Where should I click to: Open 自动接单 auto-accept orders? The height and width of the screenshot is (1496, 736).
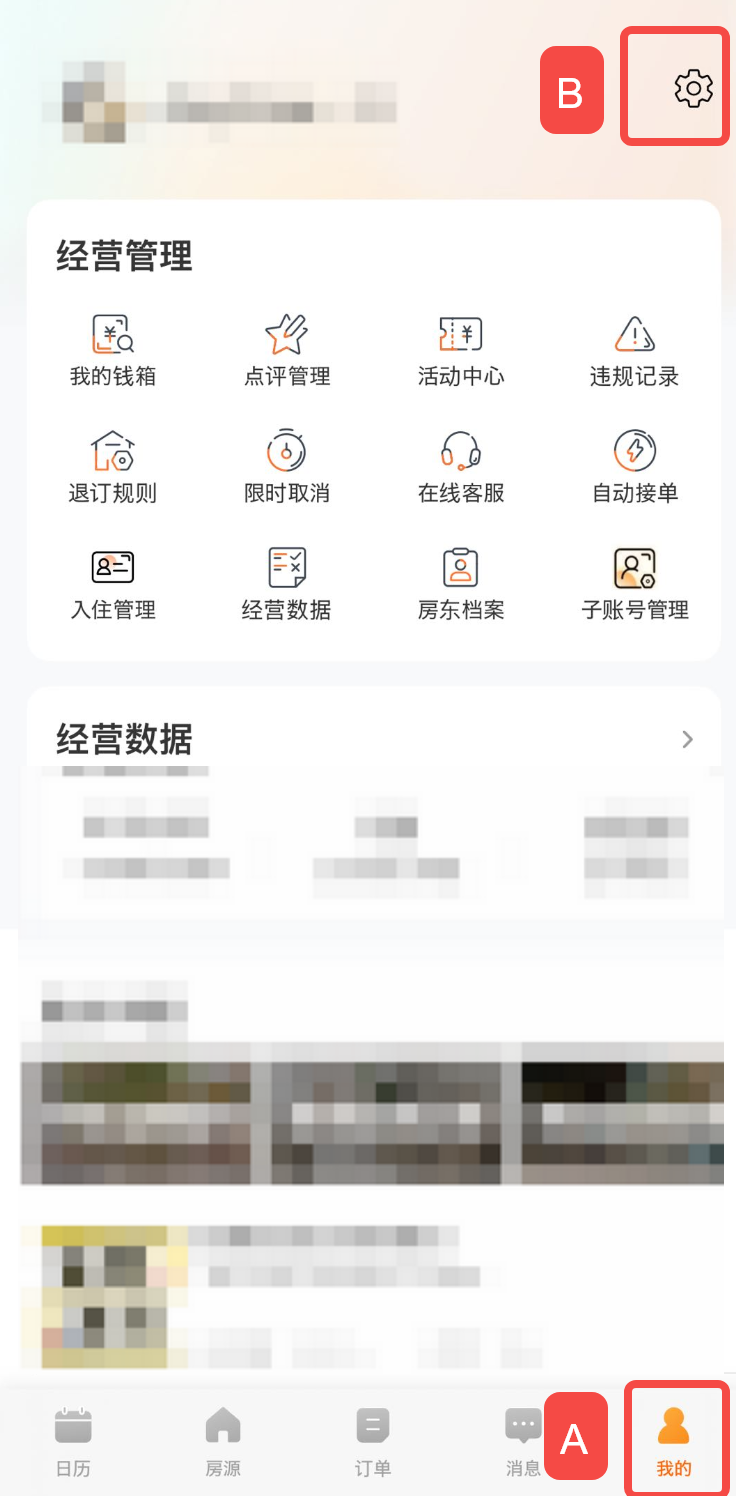coord(635,467)
